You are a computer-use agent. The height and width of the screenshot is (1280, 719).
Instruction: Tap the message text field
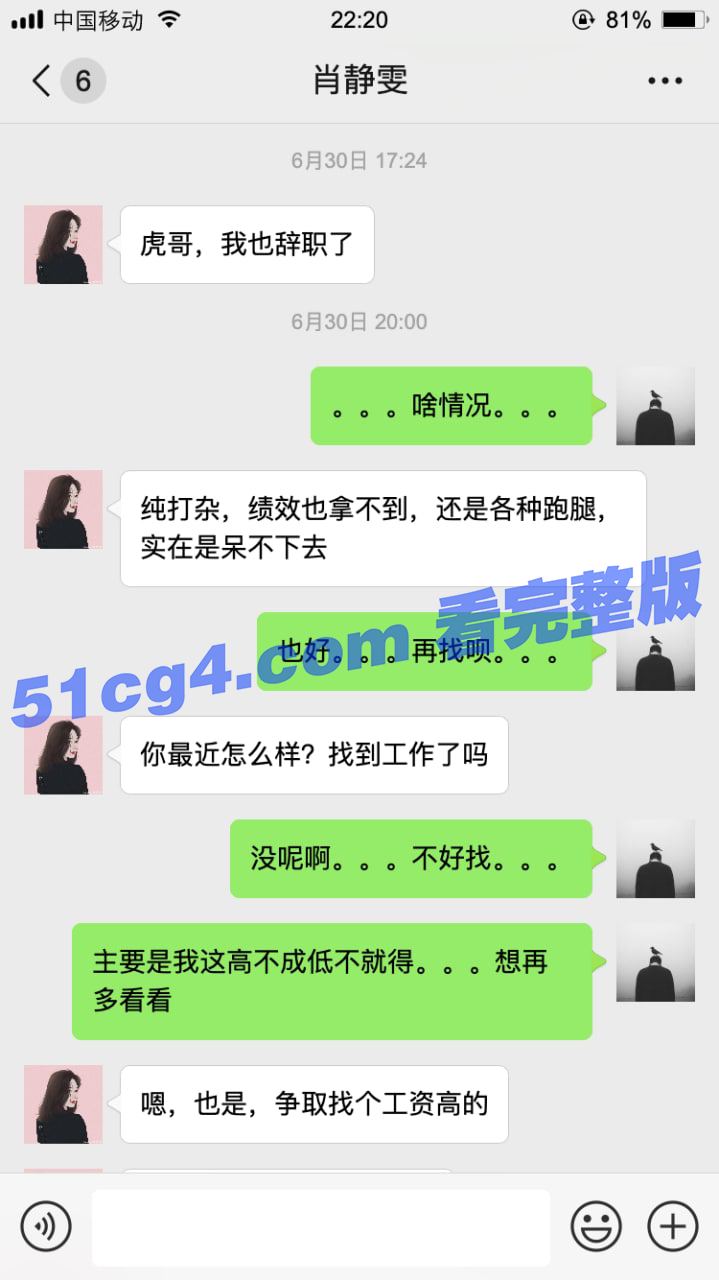(x=320, y=1227)
